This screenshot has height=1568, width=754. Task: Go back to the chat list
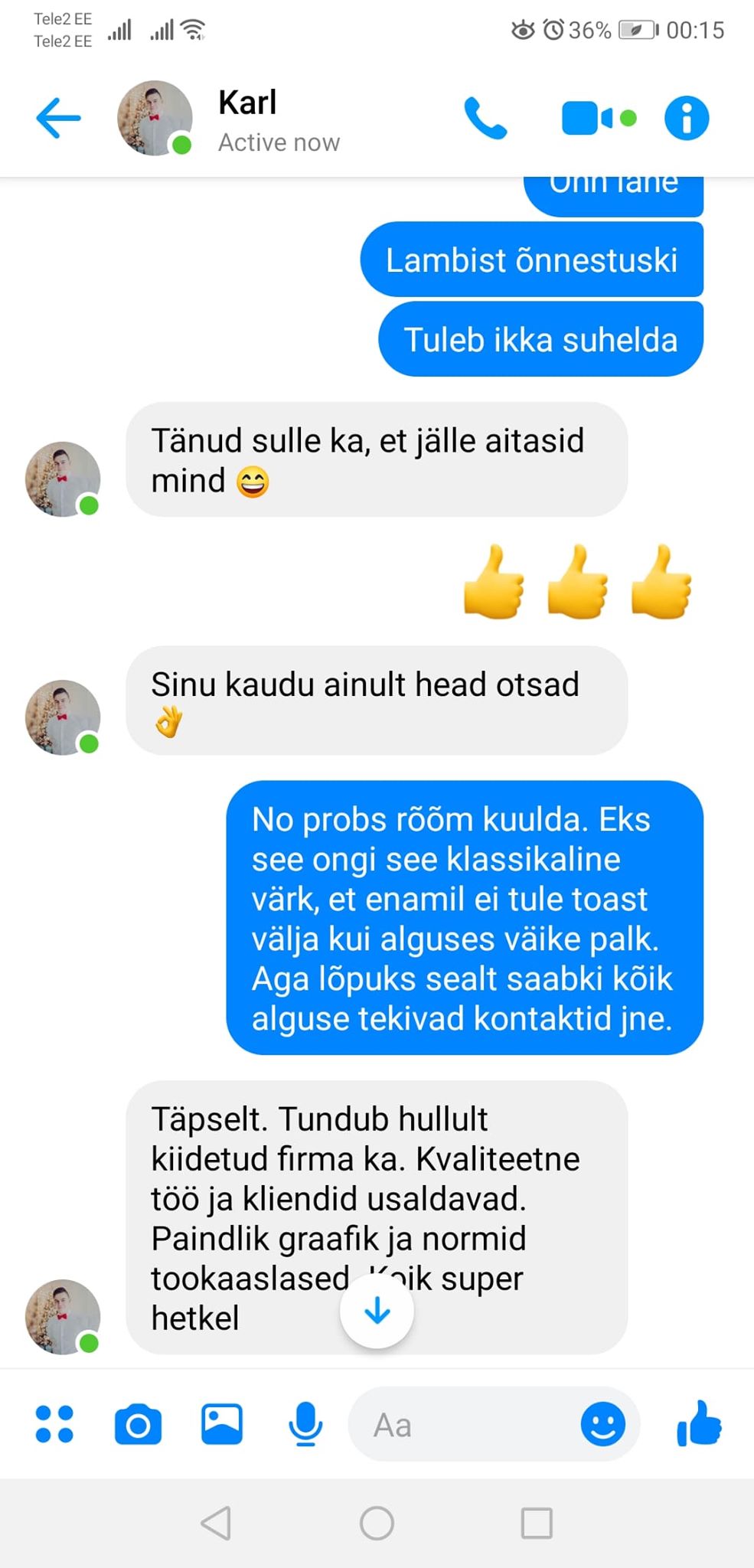point(58,118)
